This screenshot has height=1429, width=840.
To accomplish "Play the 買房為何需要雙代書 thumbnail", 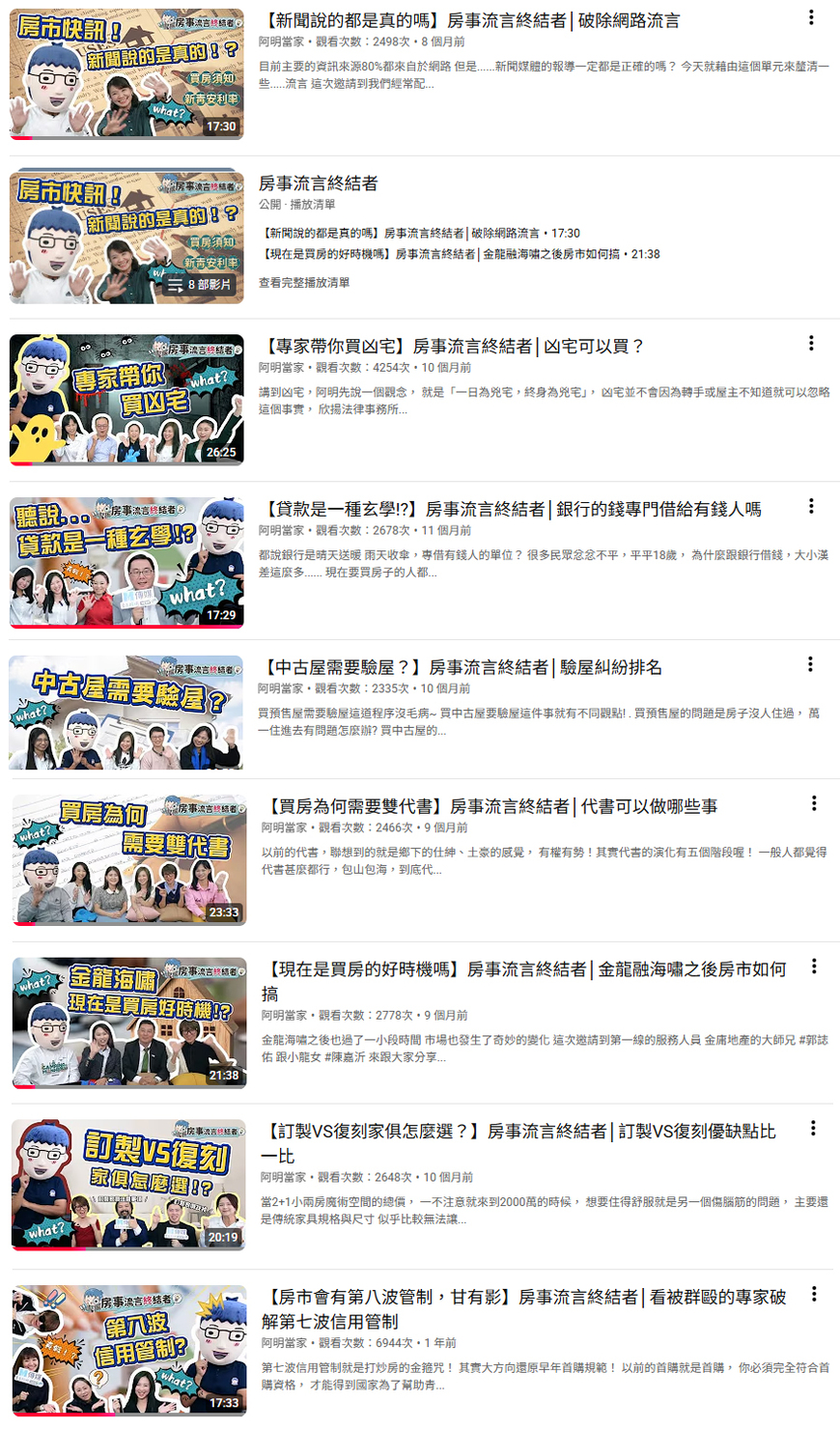I will click(x=129, y=859).
